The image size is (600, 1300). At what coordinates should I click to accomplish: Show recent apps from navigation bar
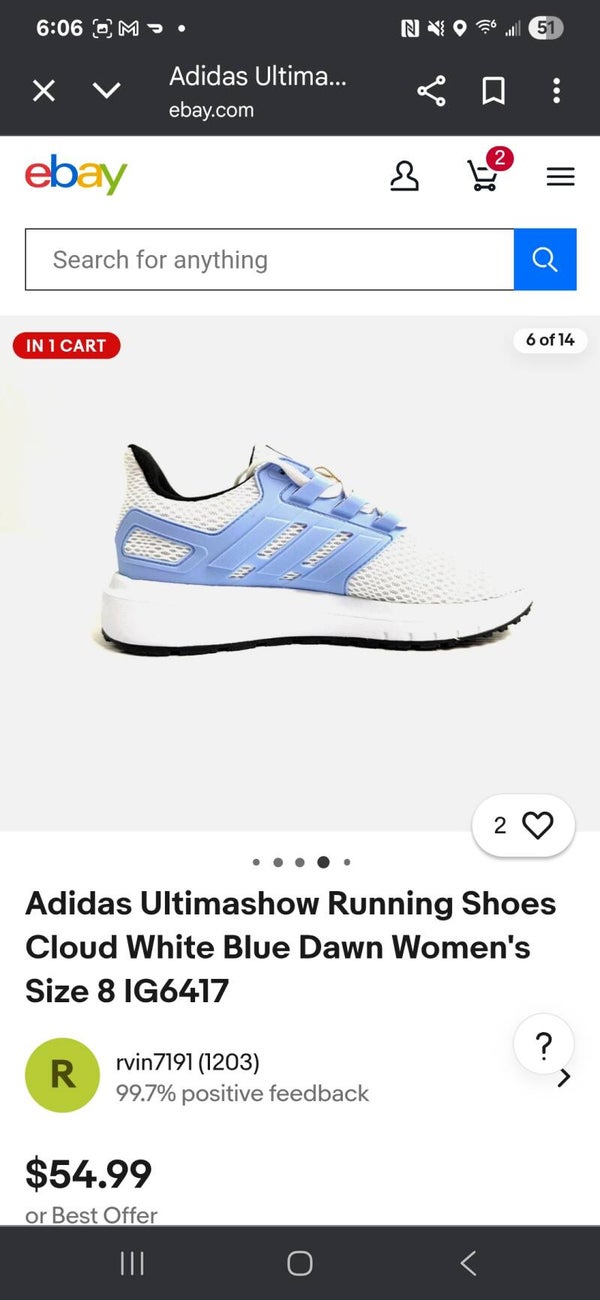pos(132,1263)
